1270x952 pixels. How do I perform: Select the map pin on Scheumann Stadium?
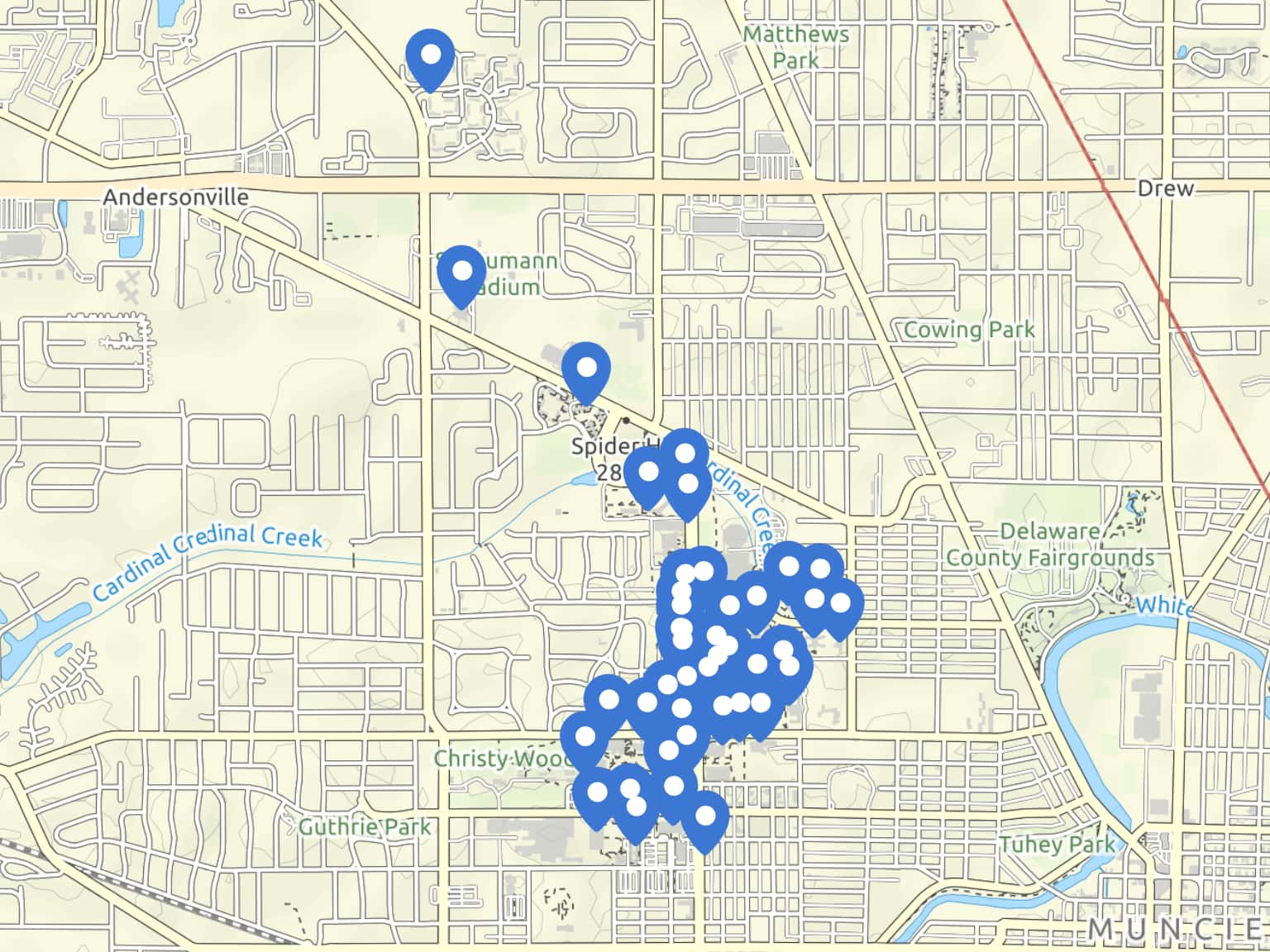(x=461, y=272)
